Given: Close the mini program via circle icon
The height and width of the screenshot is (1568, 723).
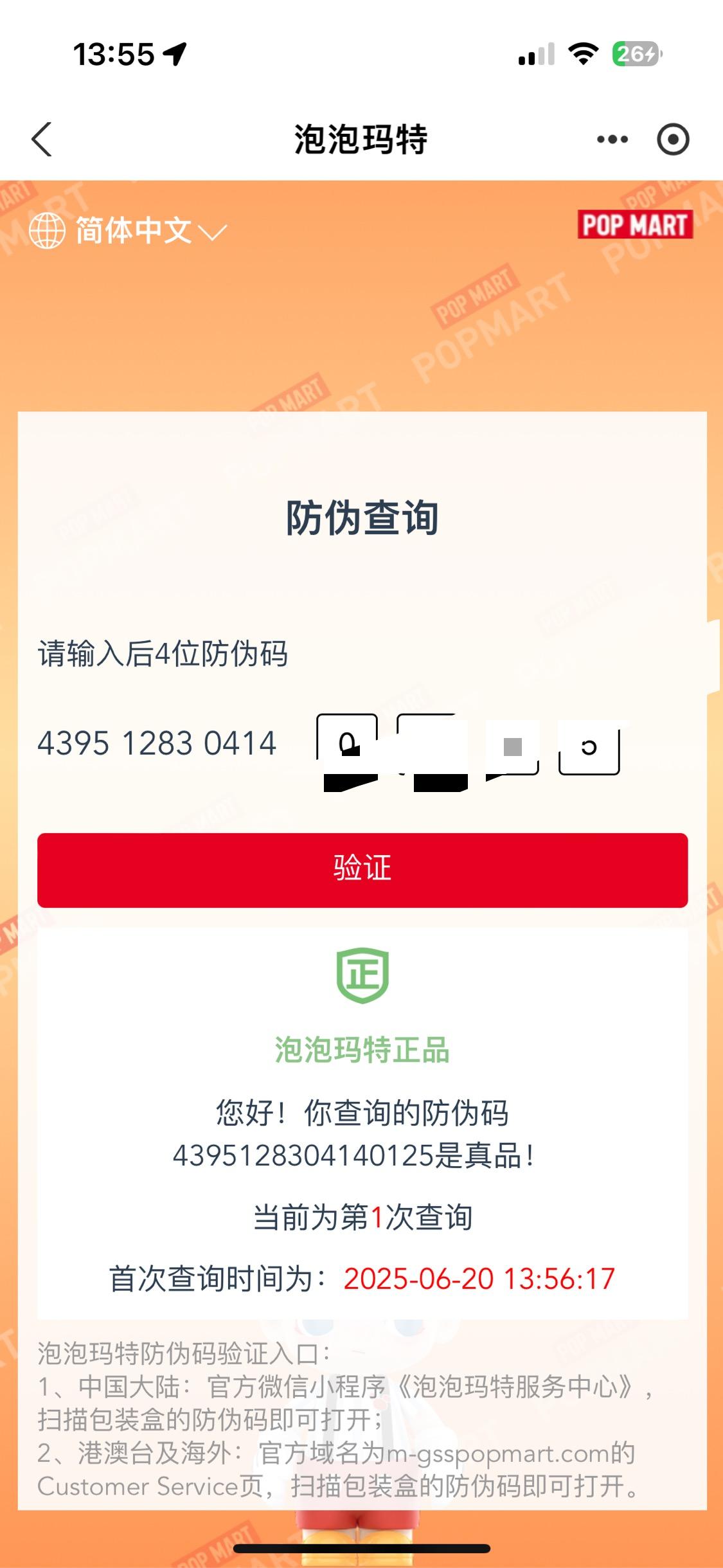Looking at the screenshot, I should tap(673, 139).
